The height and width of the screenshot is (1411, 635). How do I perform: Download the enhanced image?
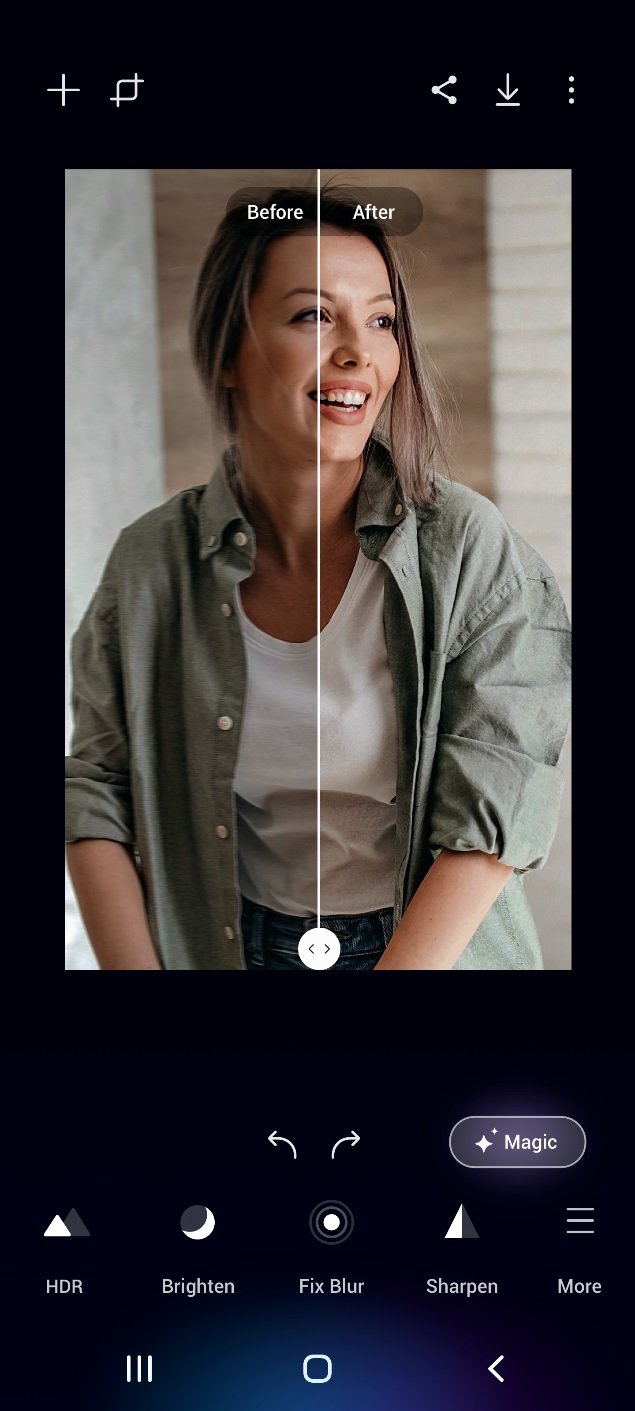pyautogui.click(x=508, y=91)
